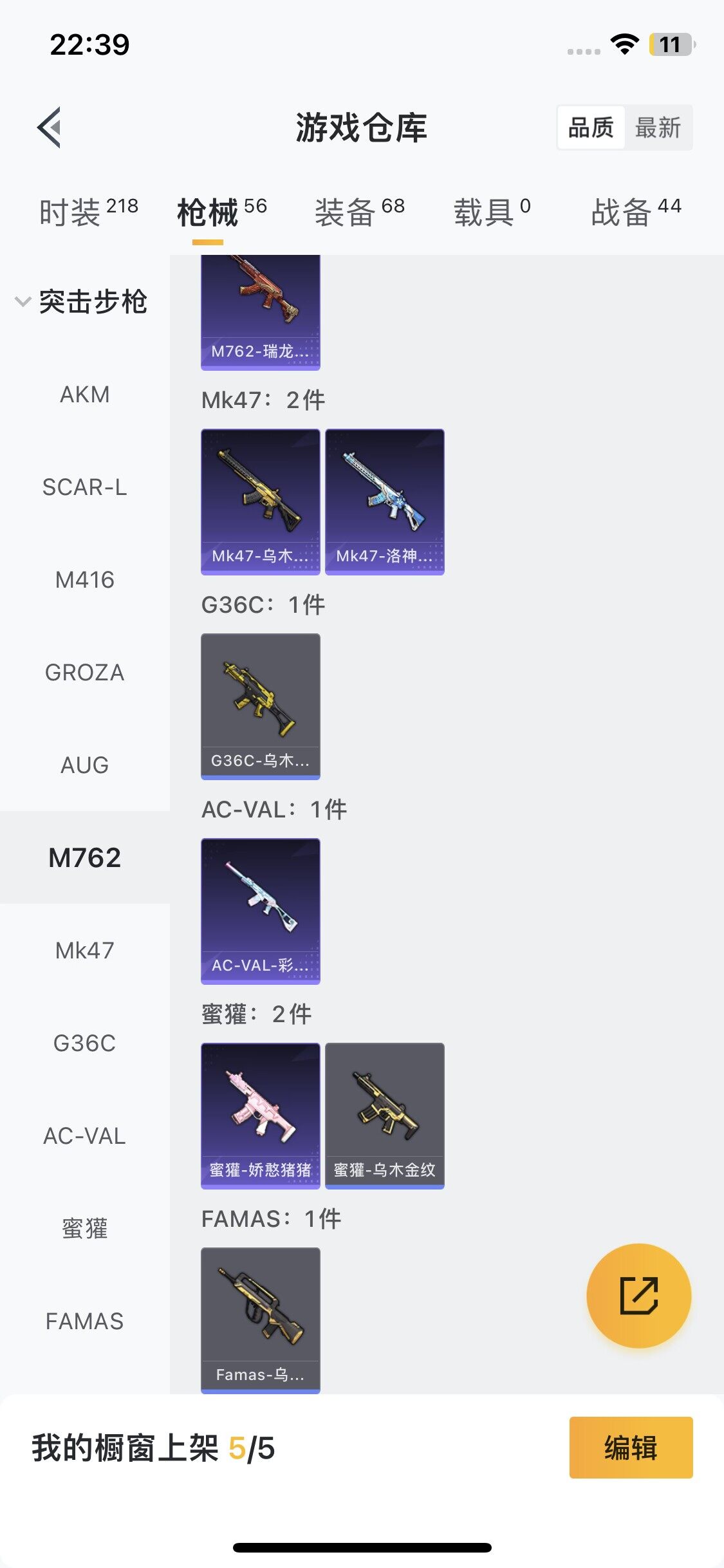Switch to the 装备 tab

pos(359,212)
